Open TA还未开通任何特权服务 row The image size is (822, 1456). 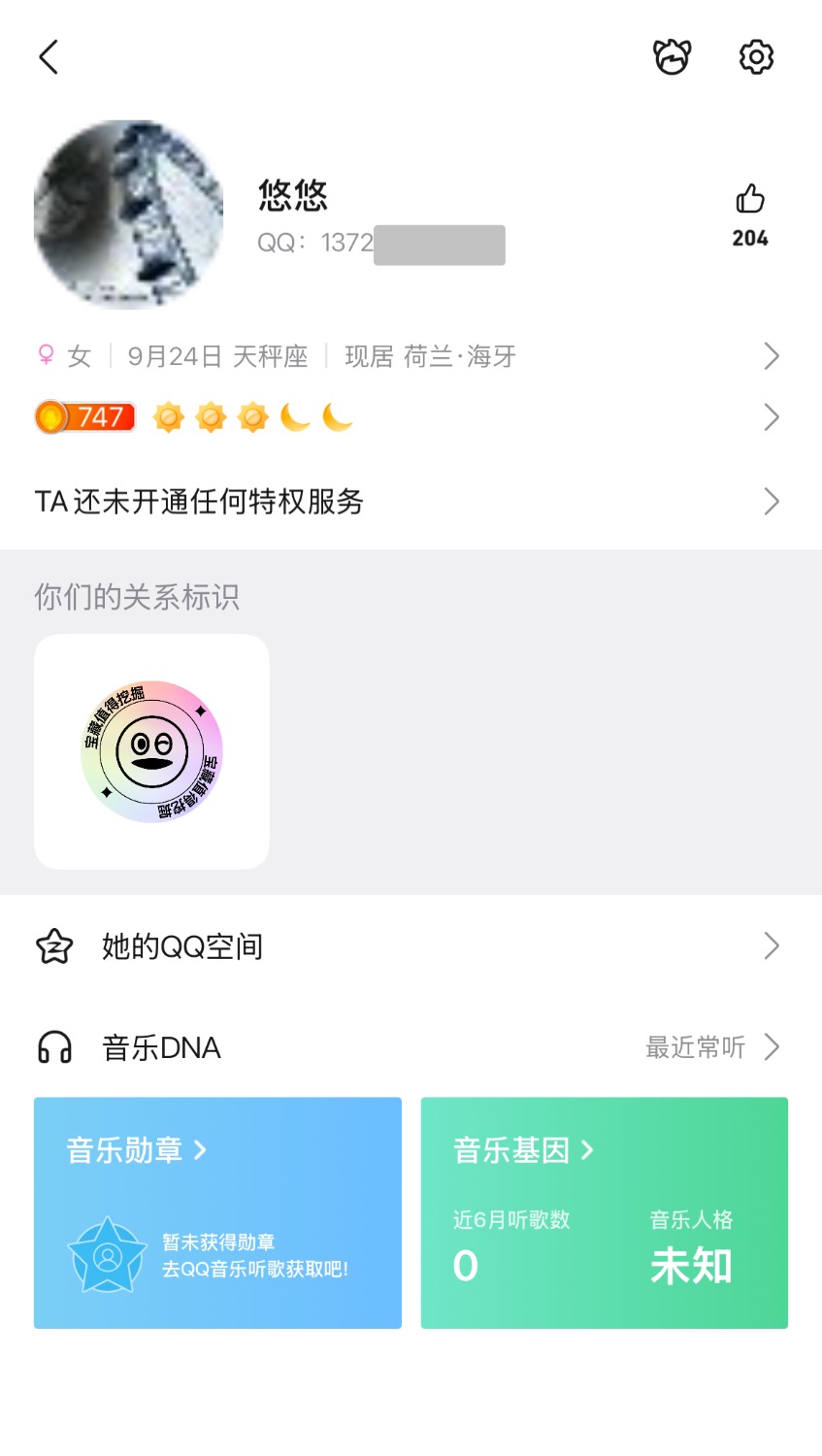(408, 502)
